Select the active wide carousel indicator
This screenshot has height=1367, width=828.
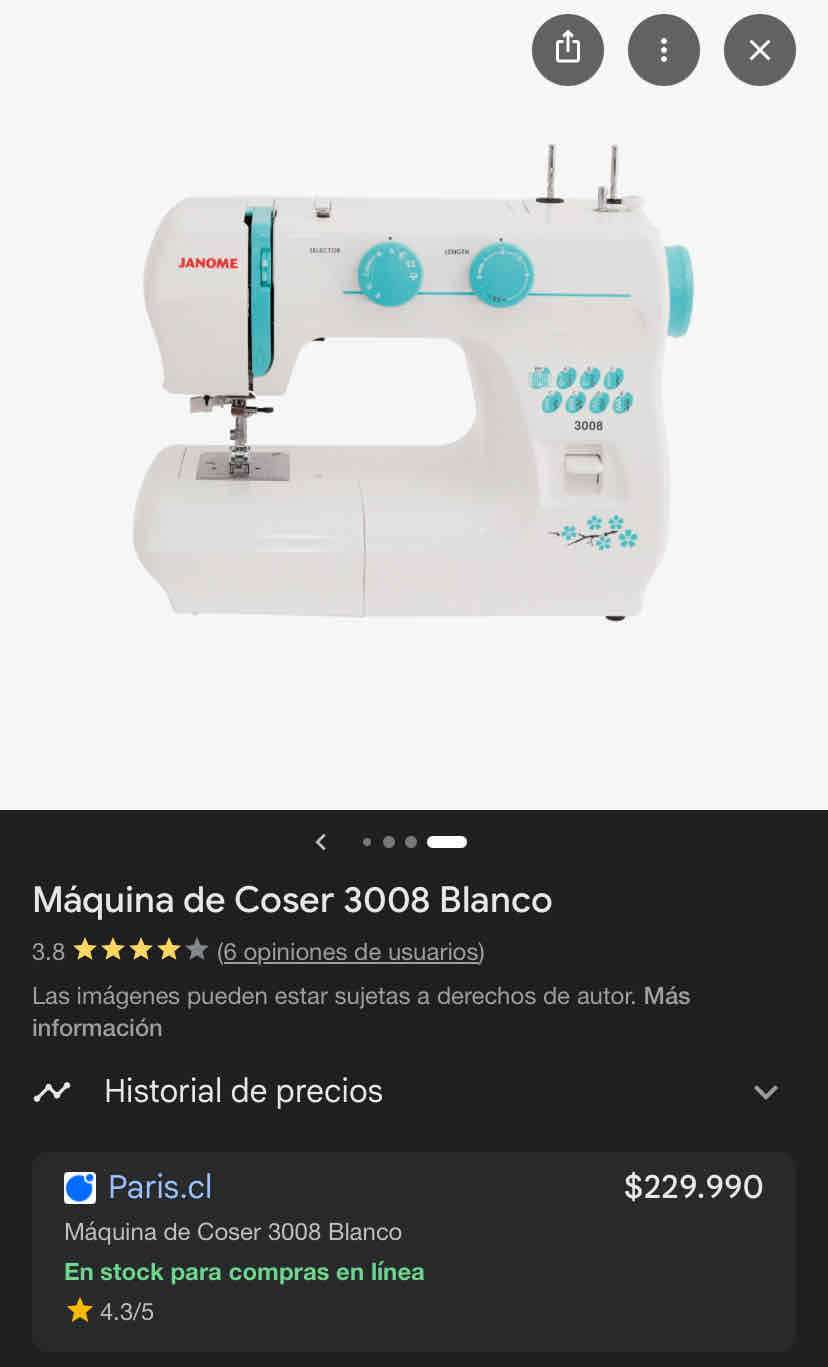[x=447, y=841]
